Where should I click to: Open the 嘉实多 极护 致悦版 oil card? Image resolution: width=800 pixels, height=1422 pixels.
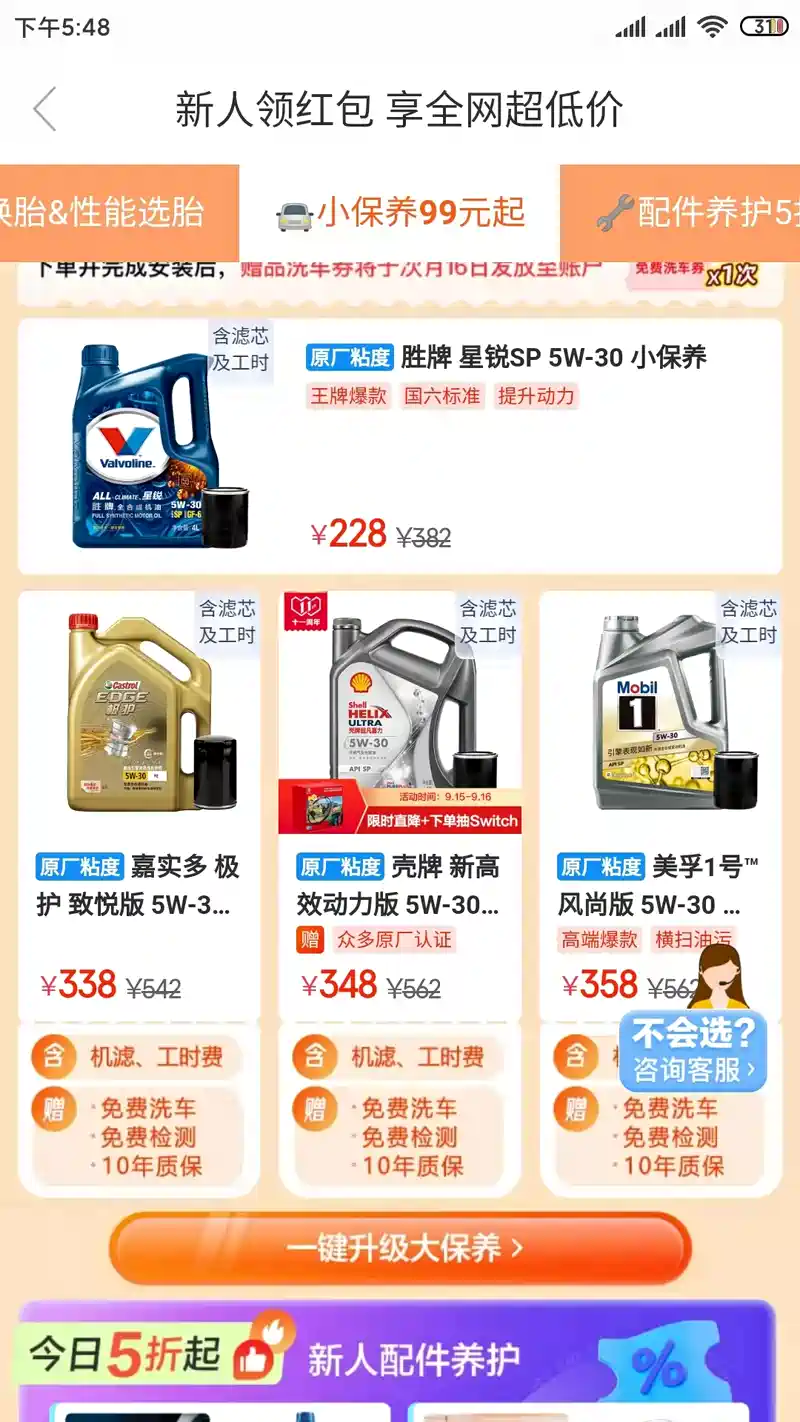coord(139,800)
